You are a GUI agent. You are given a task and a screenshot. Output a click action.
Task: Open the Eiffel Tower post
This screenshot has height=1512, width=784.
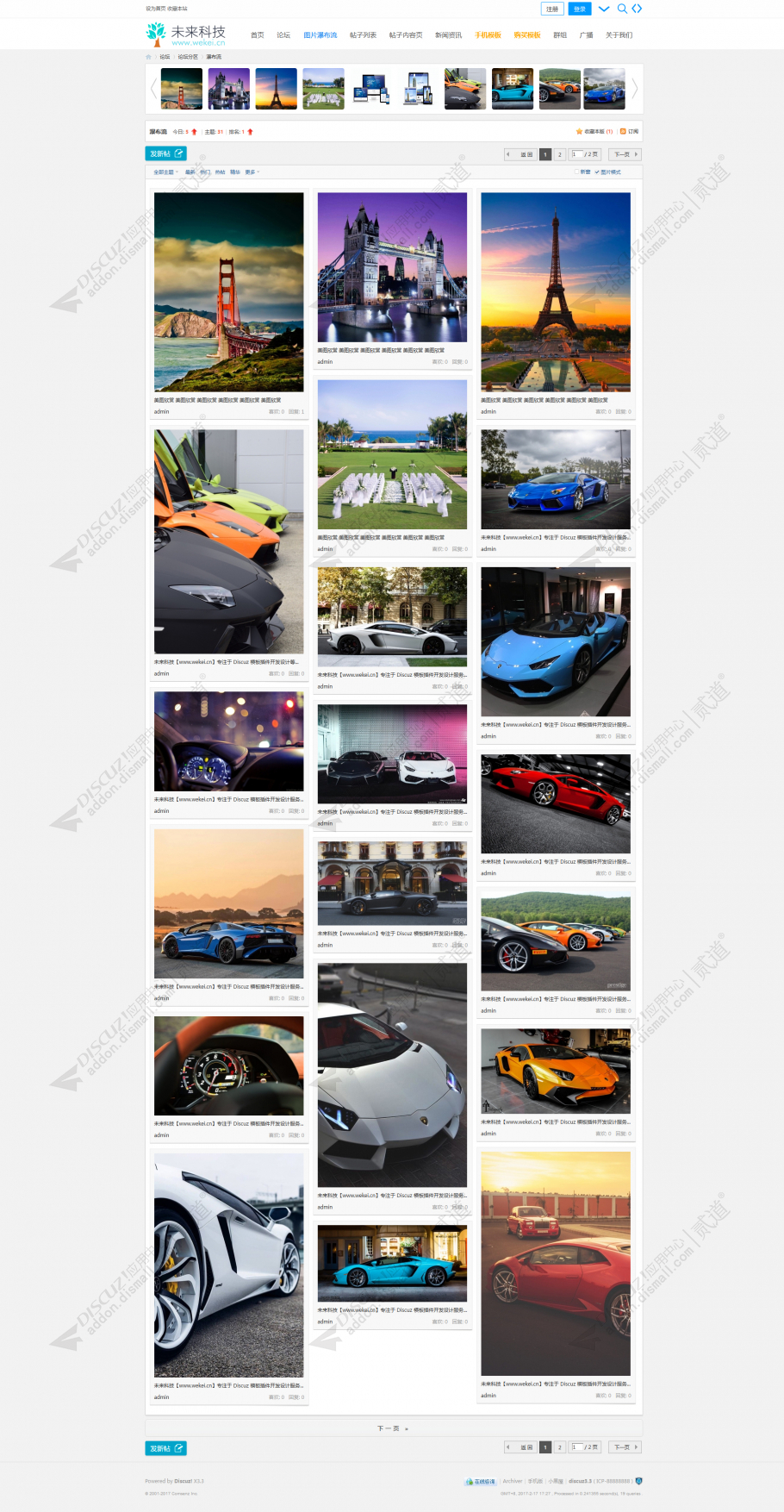[555, 291]
